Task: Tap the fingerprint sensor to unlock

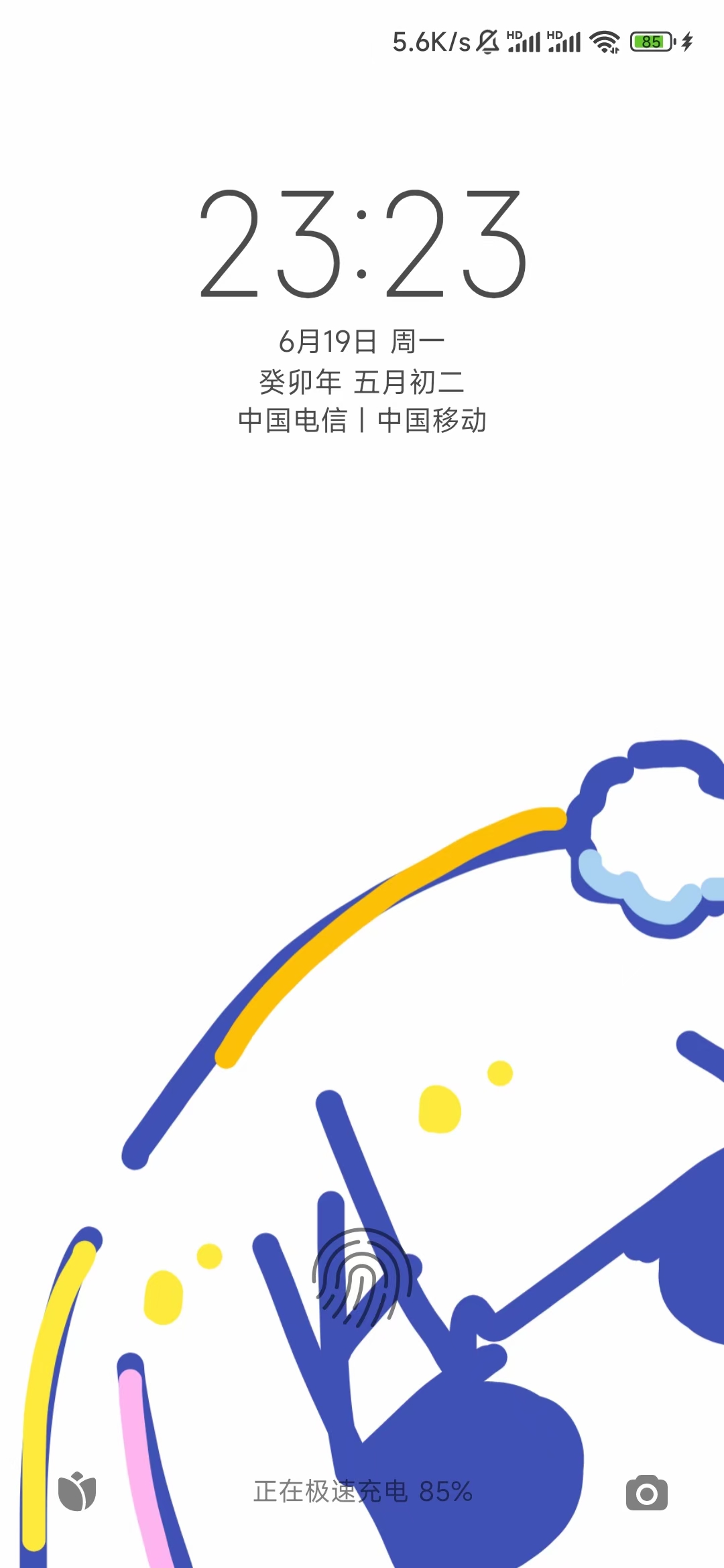Action: pos(362,1277)
